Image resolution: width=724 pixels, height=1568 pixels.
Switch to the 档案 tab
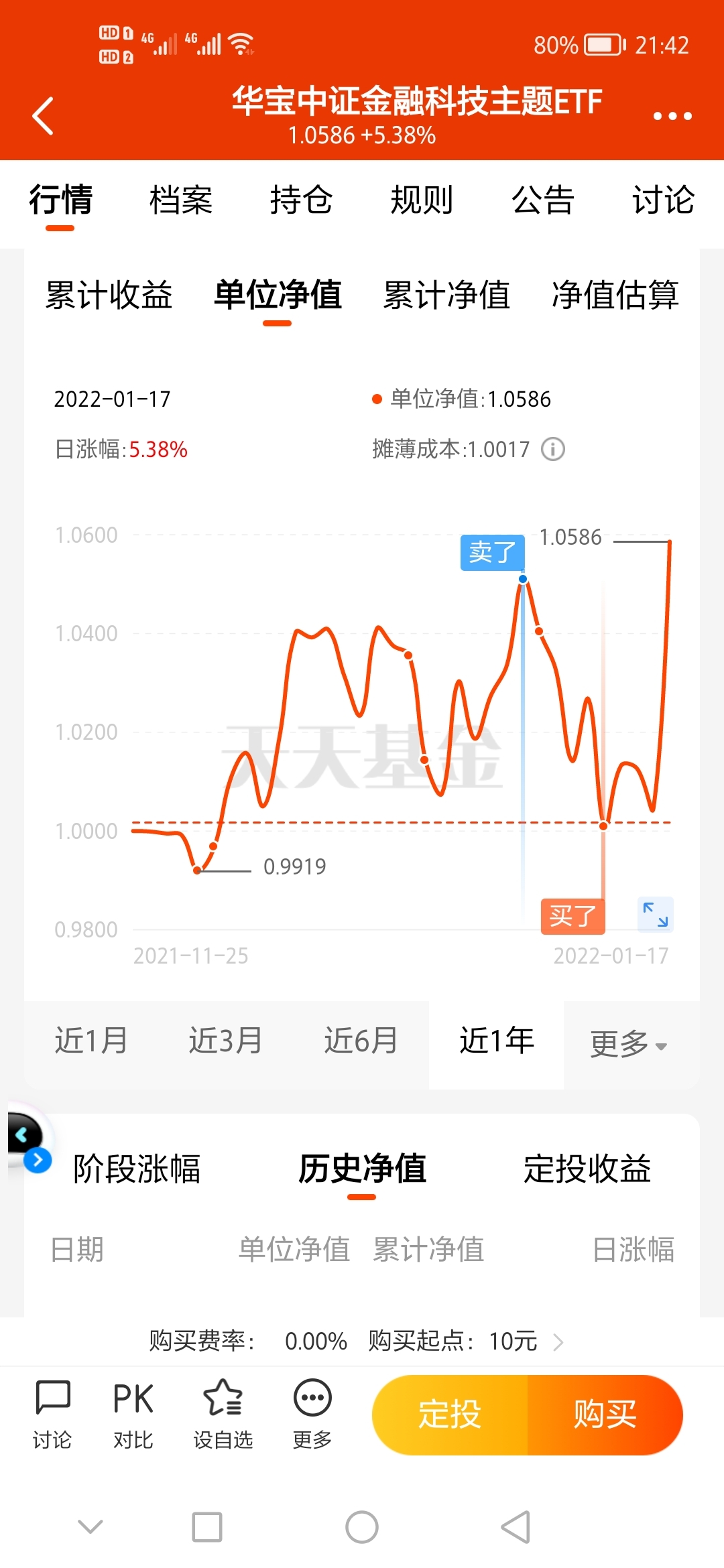[181, 200]
